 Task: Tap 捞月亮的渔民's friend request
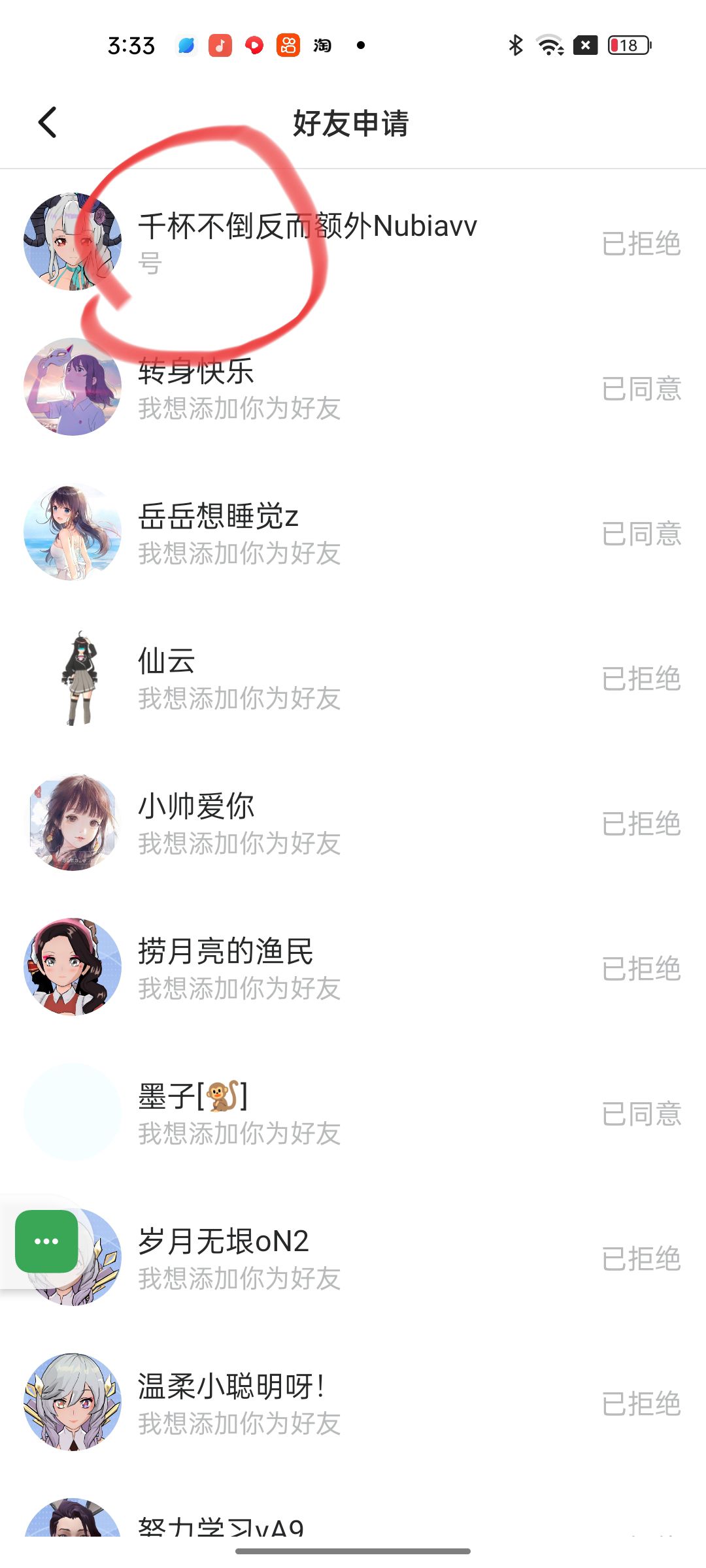point(307,968)
